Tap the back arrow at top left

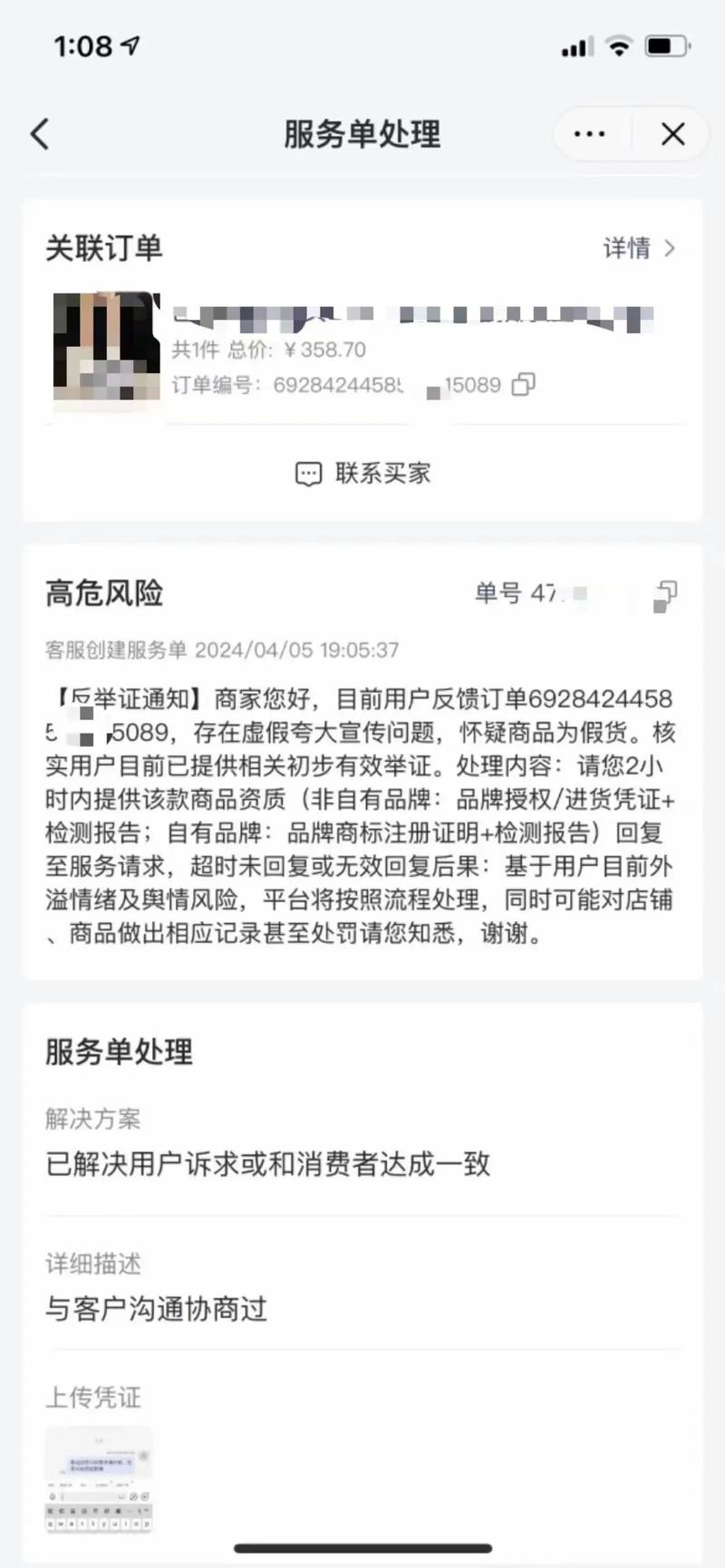pos(38,133)
